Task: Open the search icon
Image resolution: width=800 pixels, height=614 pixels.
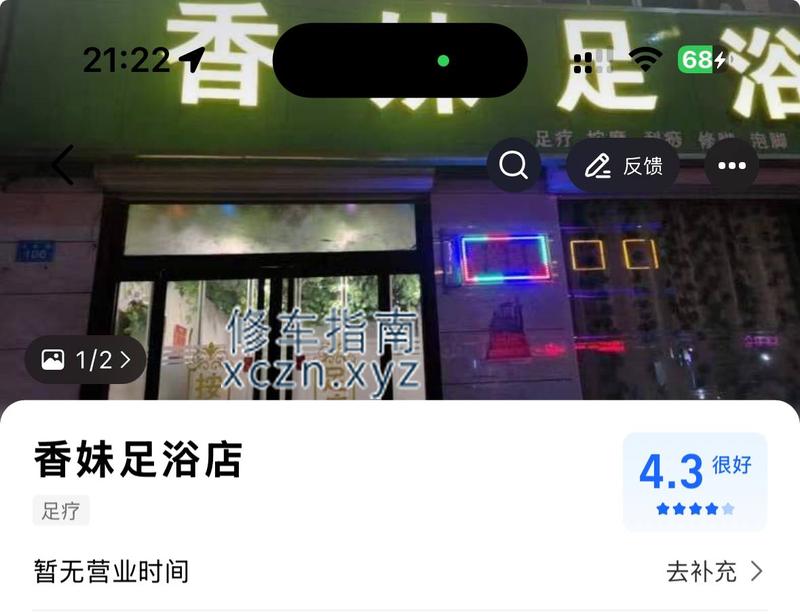Action: click(514, 165)
